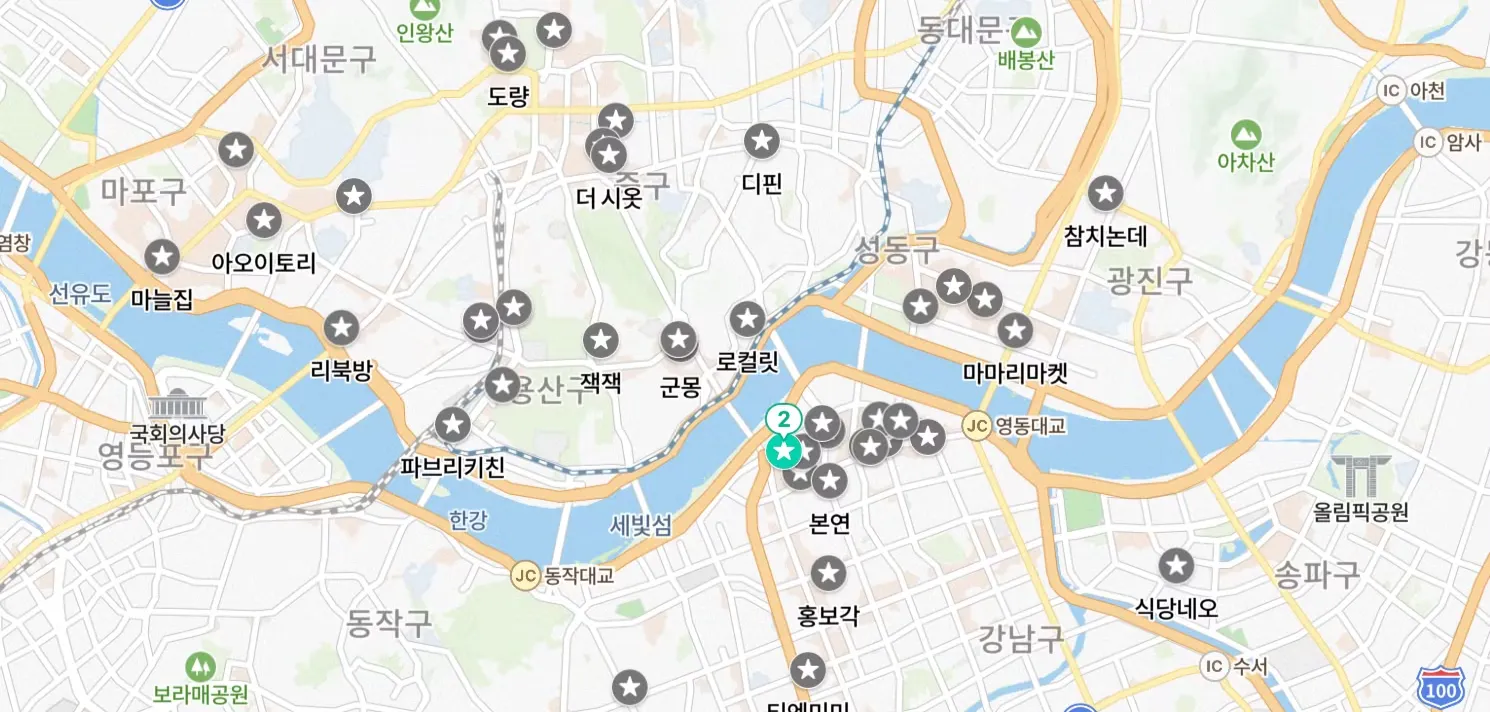1490x712 pixels.
Task: Select the 마마리마켓 marker
Action: pos(1015,330)
